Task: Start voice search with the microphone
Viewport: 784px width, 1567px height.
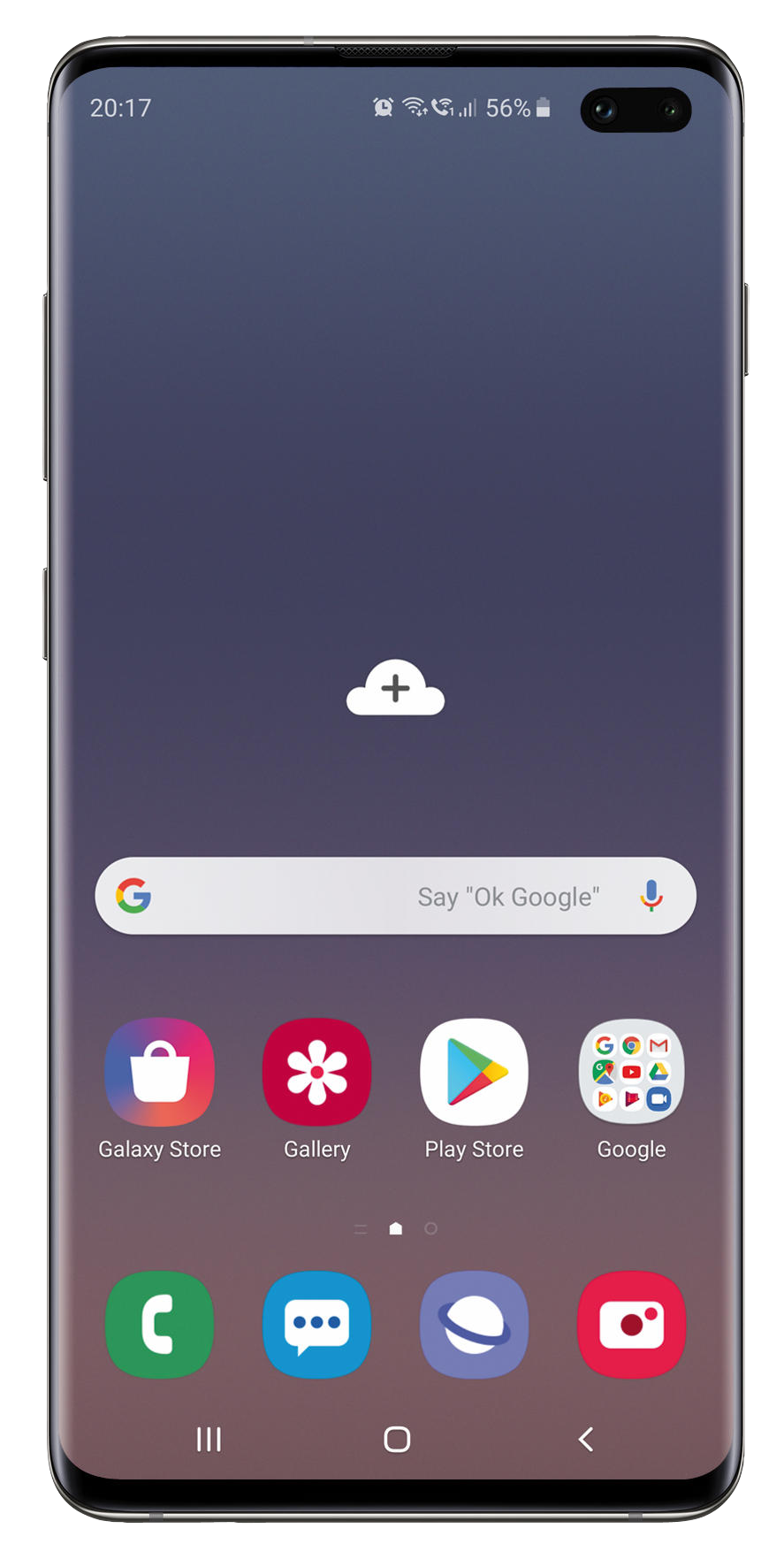Action: (651, 896)
